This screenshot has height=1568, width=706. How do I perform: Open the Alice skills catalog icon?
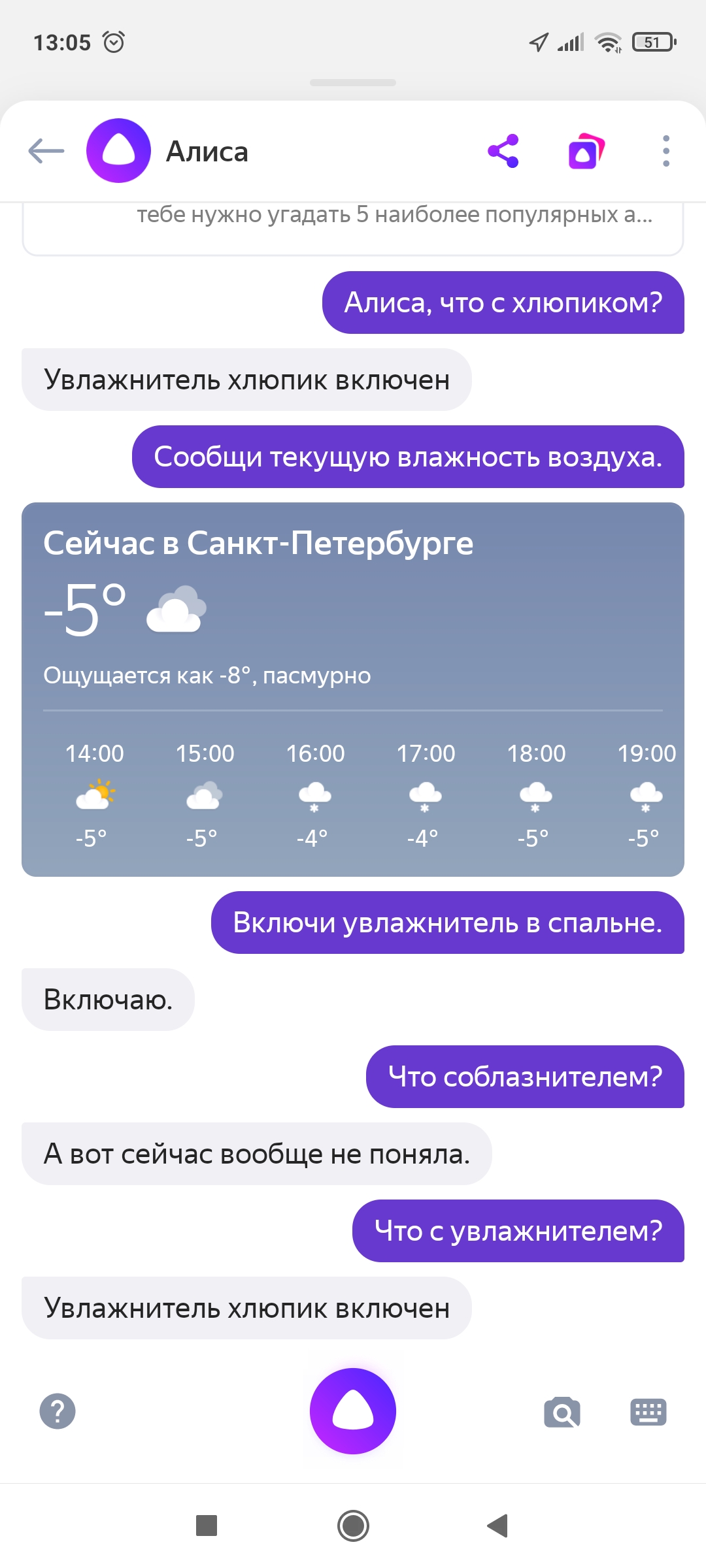586,151
